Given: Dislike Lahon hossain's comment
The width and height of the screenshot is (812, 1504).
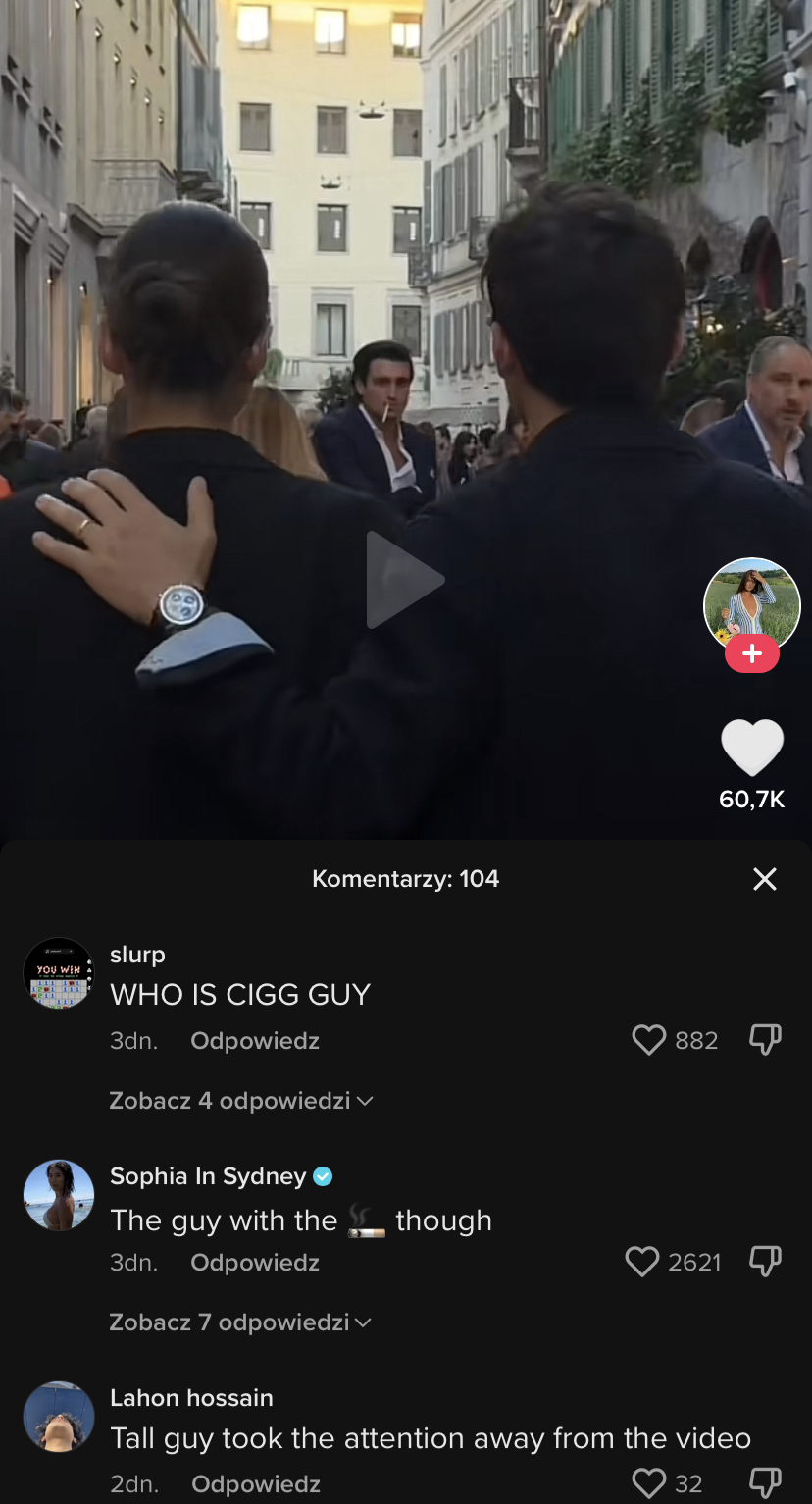Looking at the screenshot, I should [x=765, y=1483].
